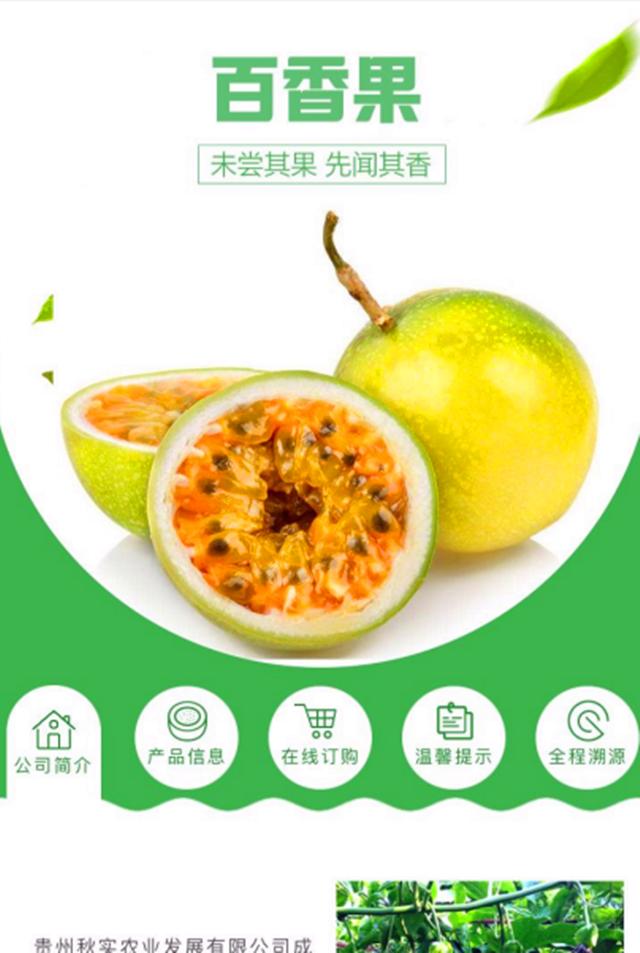Open the 产品信息 section
640x953 pixels.
coord(186,737)
